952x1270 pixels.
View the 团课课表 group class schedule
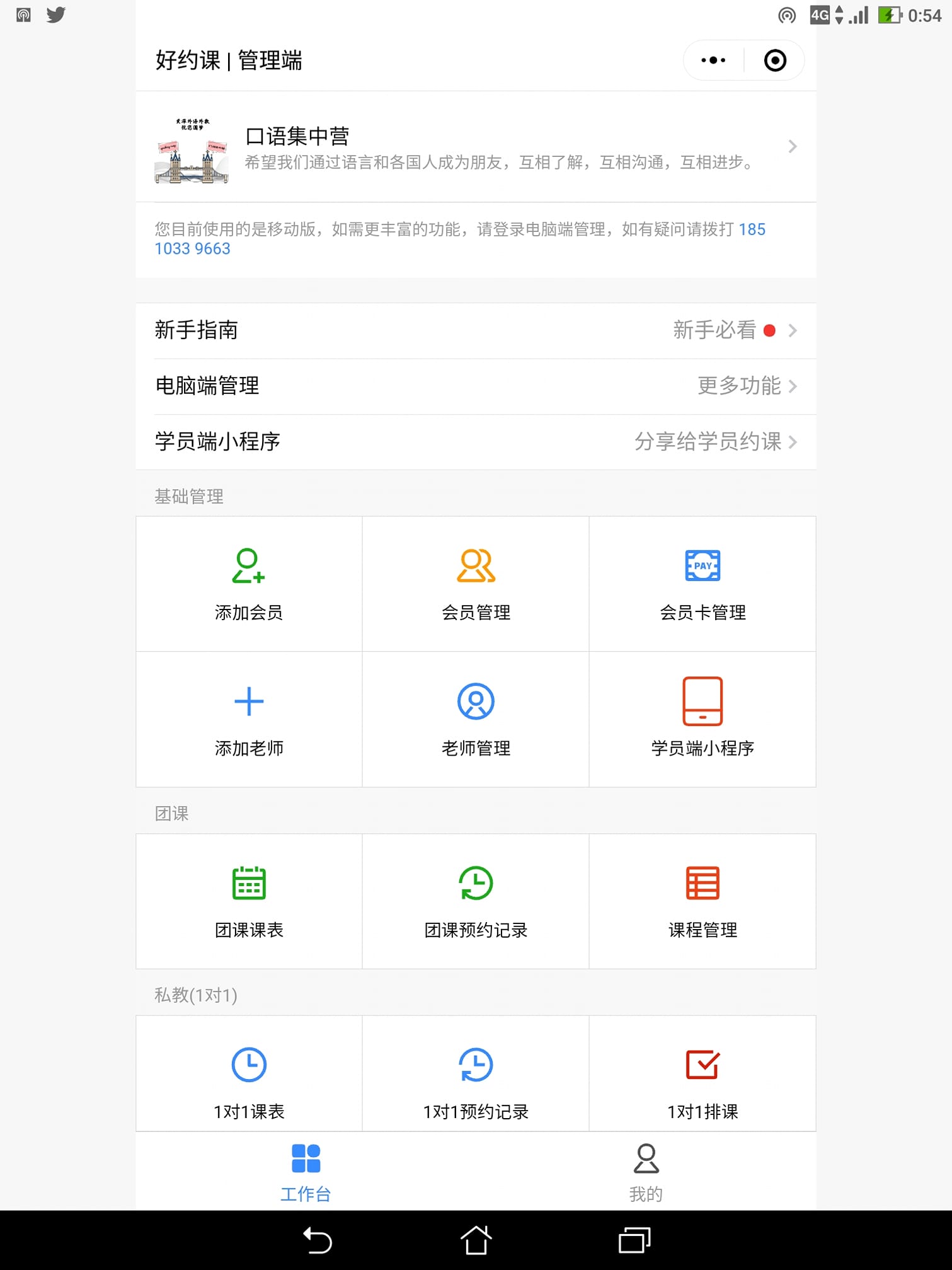pyautogui.click(x=249, y=901)
